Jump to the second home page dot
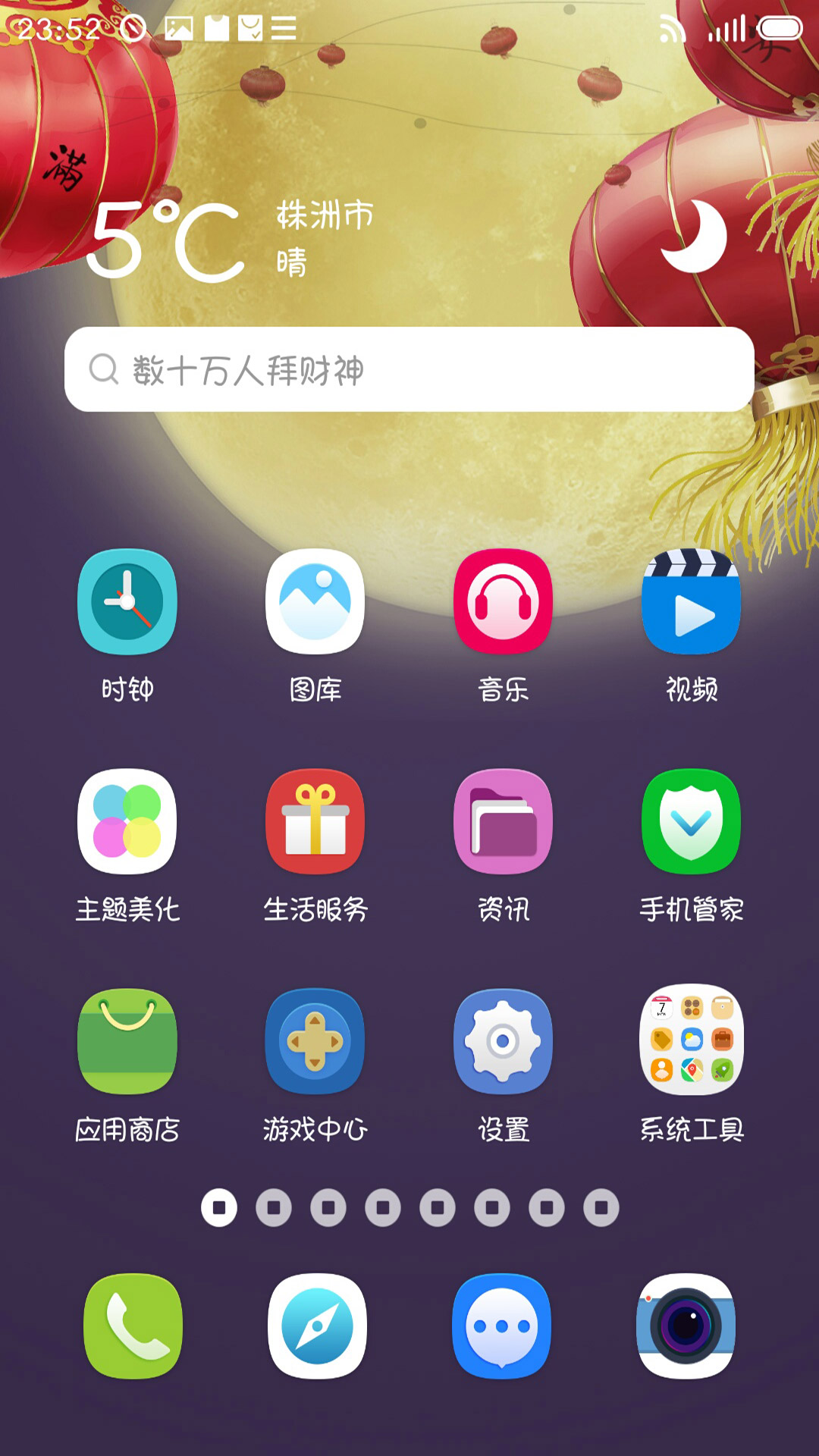 274,1207
